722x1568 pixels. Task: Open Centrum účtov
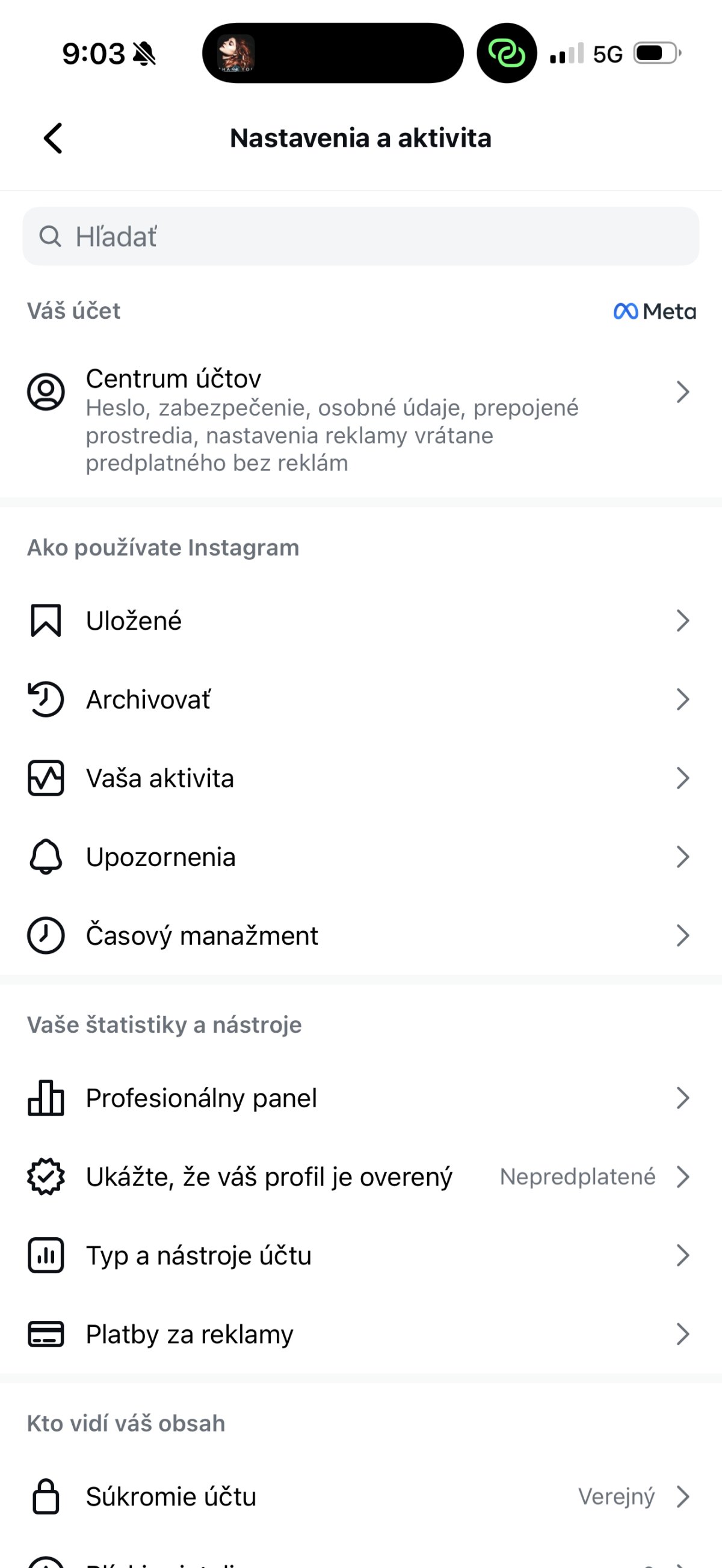click(360, 419)
